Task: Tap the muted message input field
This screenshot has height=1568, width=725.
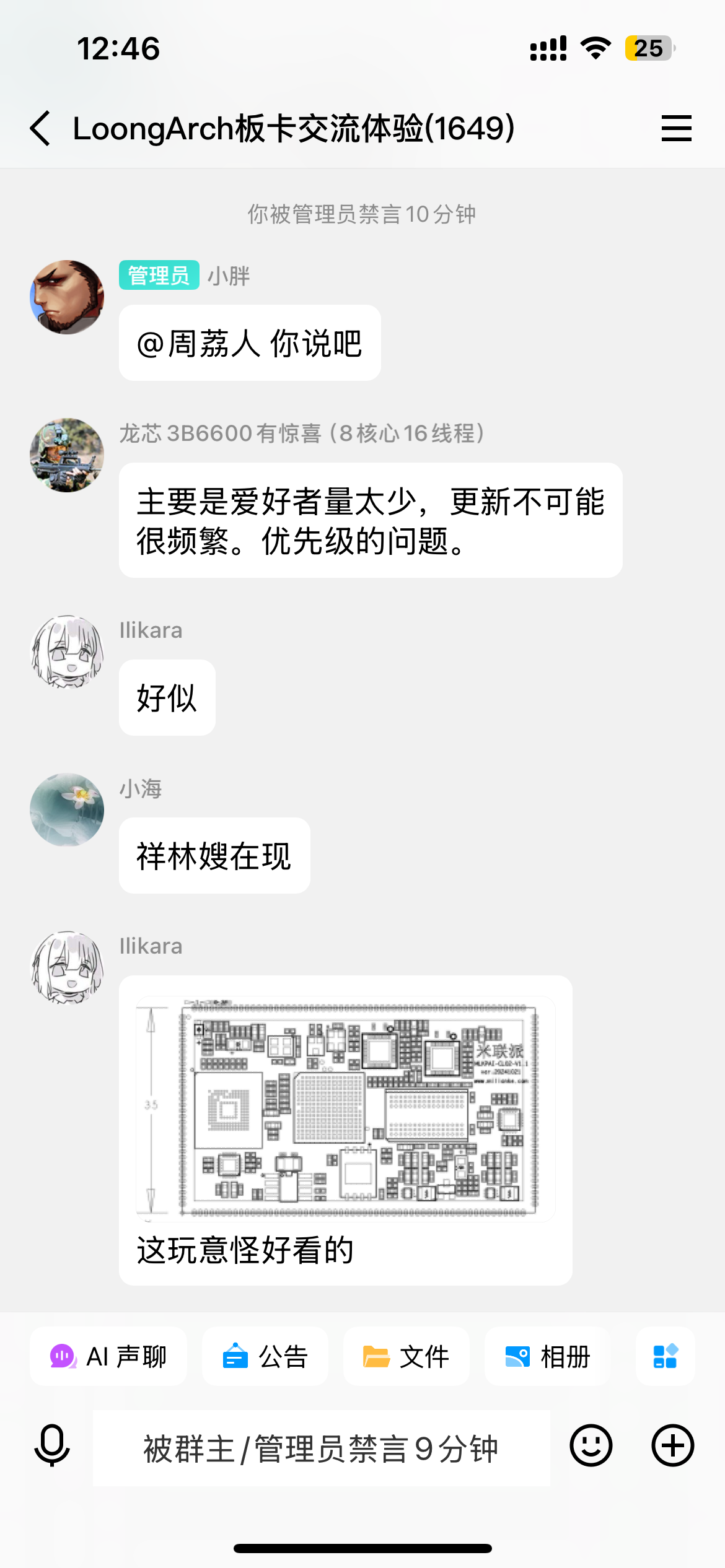Action: (321, 1448)
